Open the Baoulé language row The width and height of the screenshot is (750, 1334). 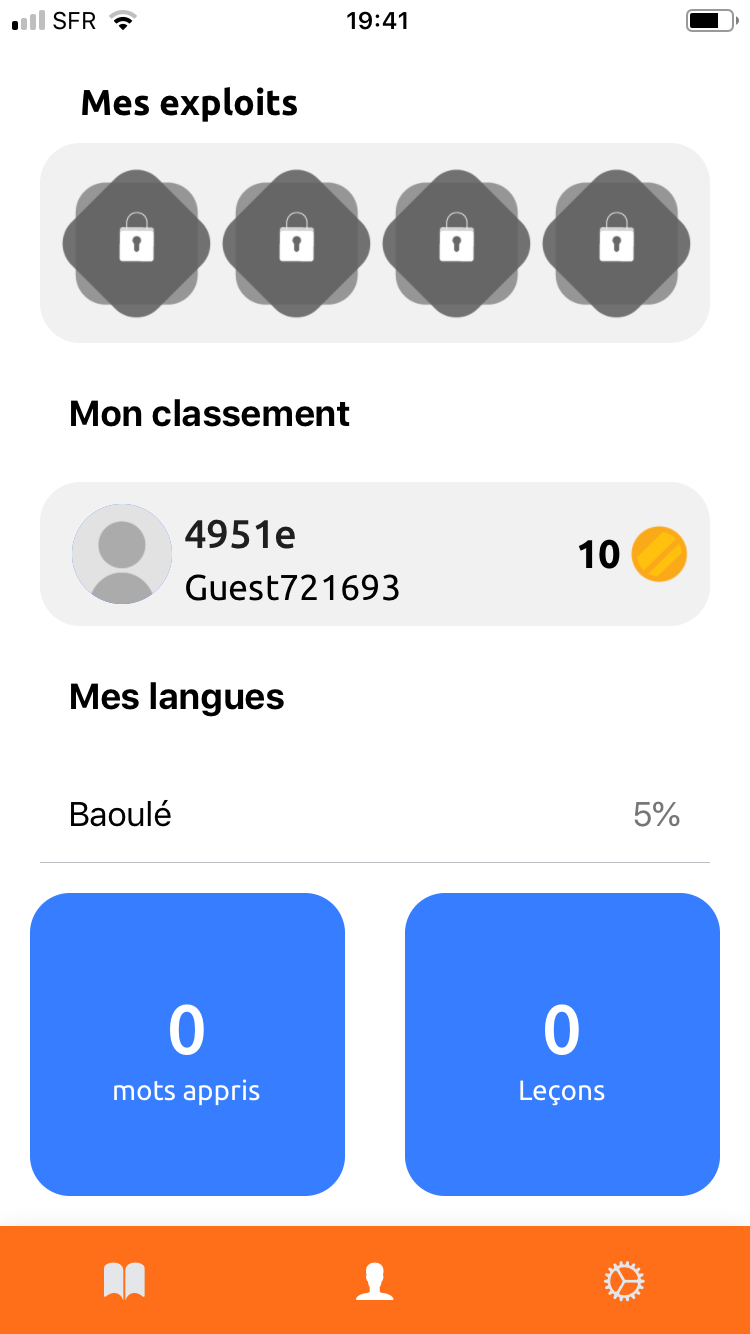point(374,815)
